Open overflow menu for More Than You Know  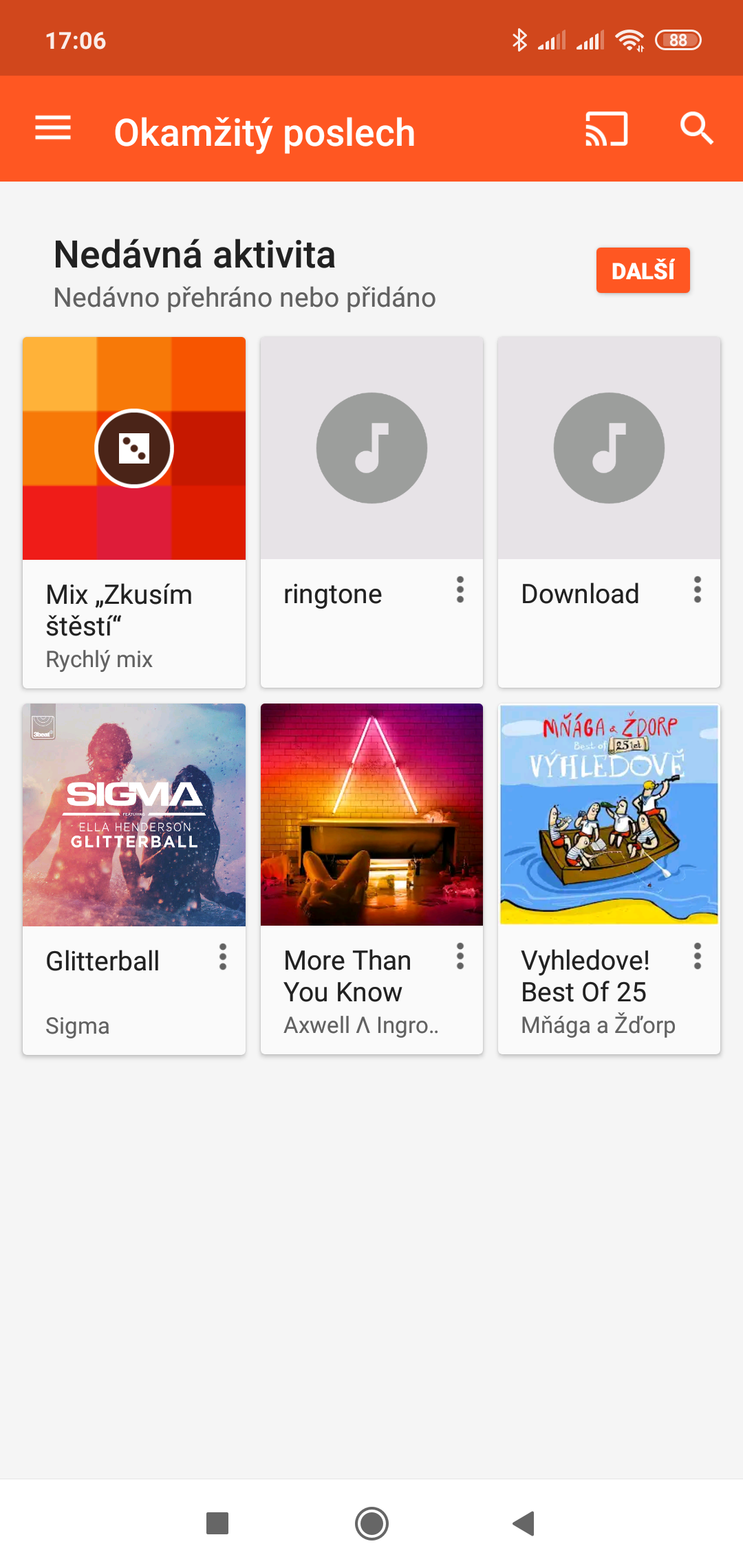point(460,957)
